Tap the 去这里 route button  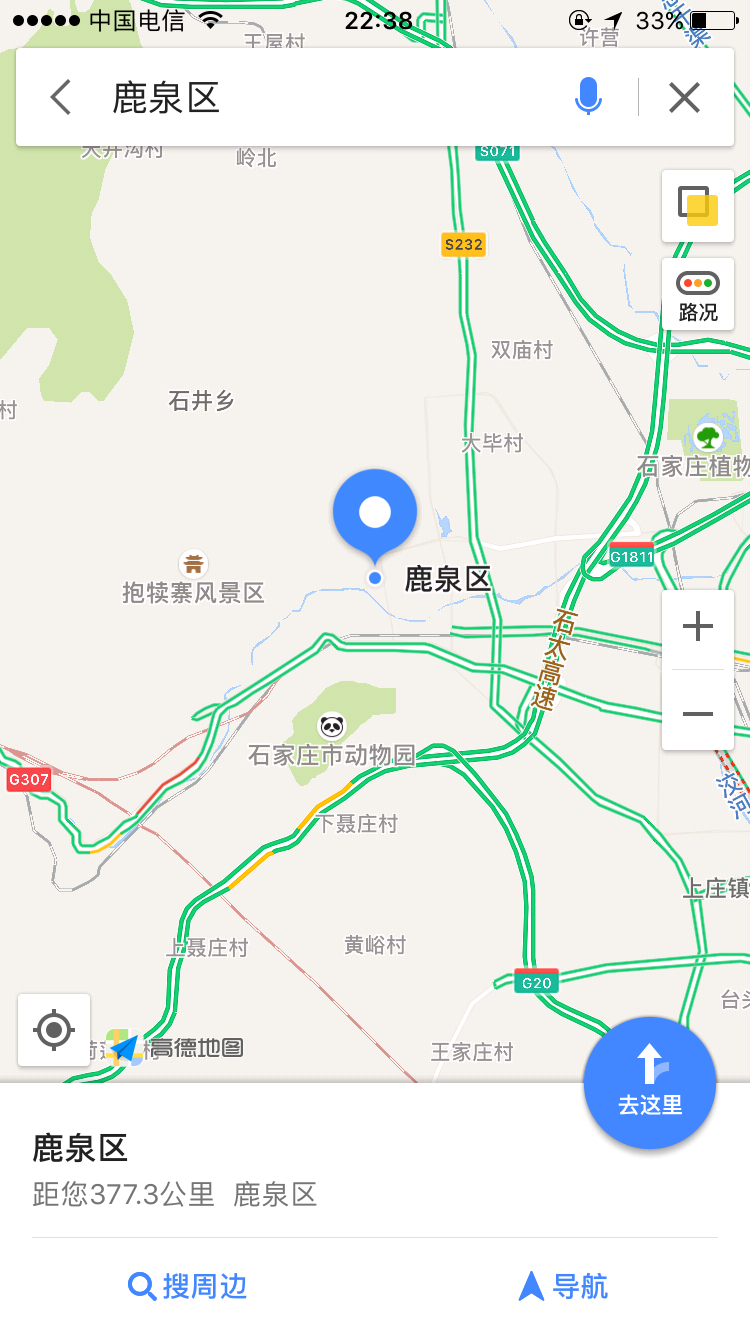(x=650, y=1083)
